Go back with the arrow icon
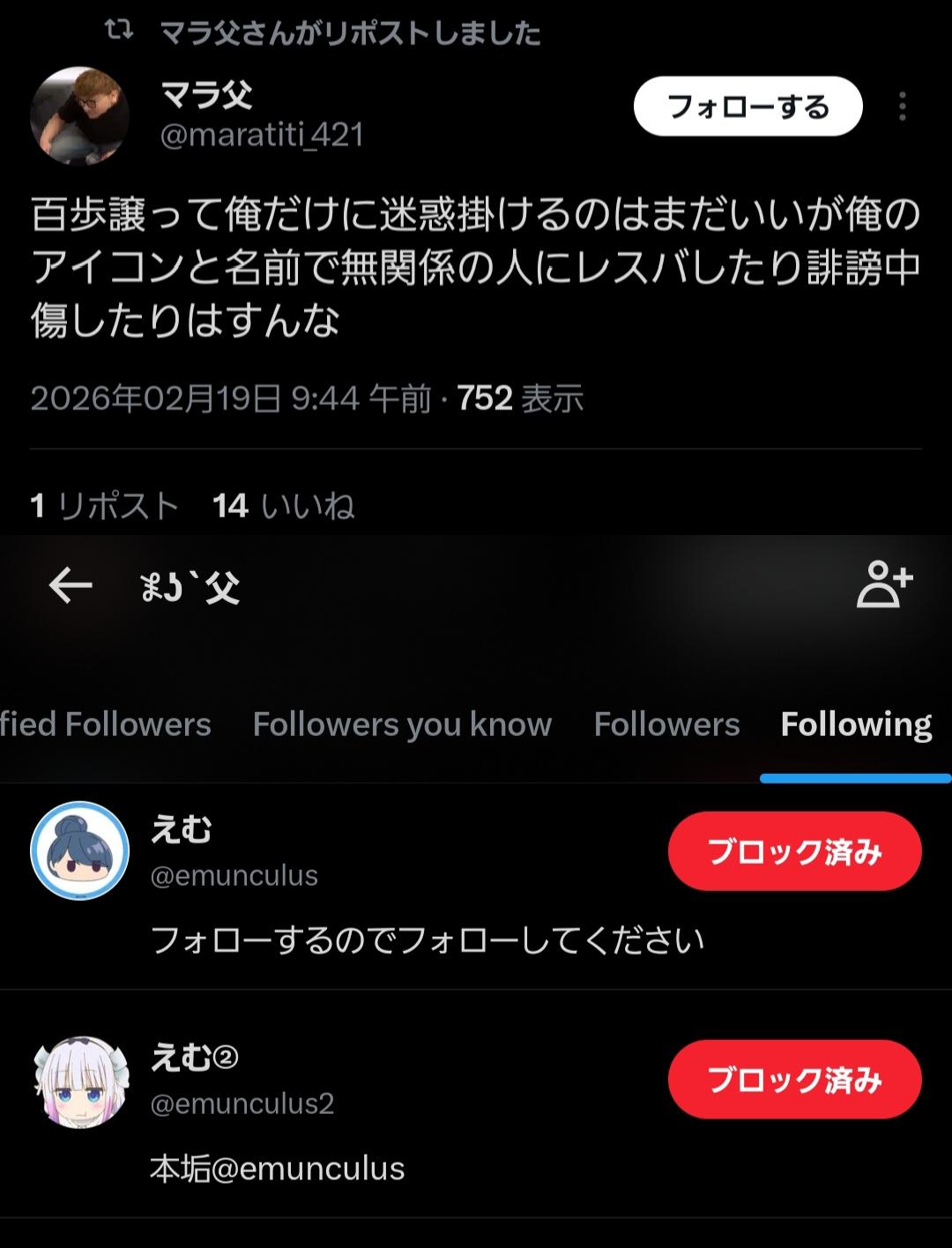The width and height of the screenshot is (952, 1248). [x=71, y=585]
